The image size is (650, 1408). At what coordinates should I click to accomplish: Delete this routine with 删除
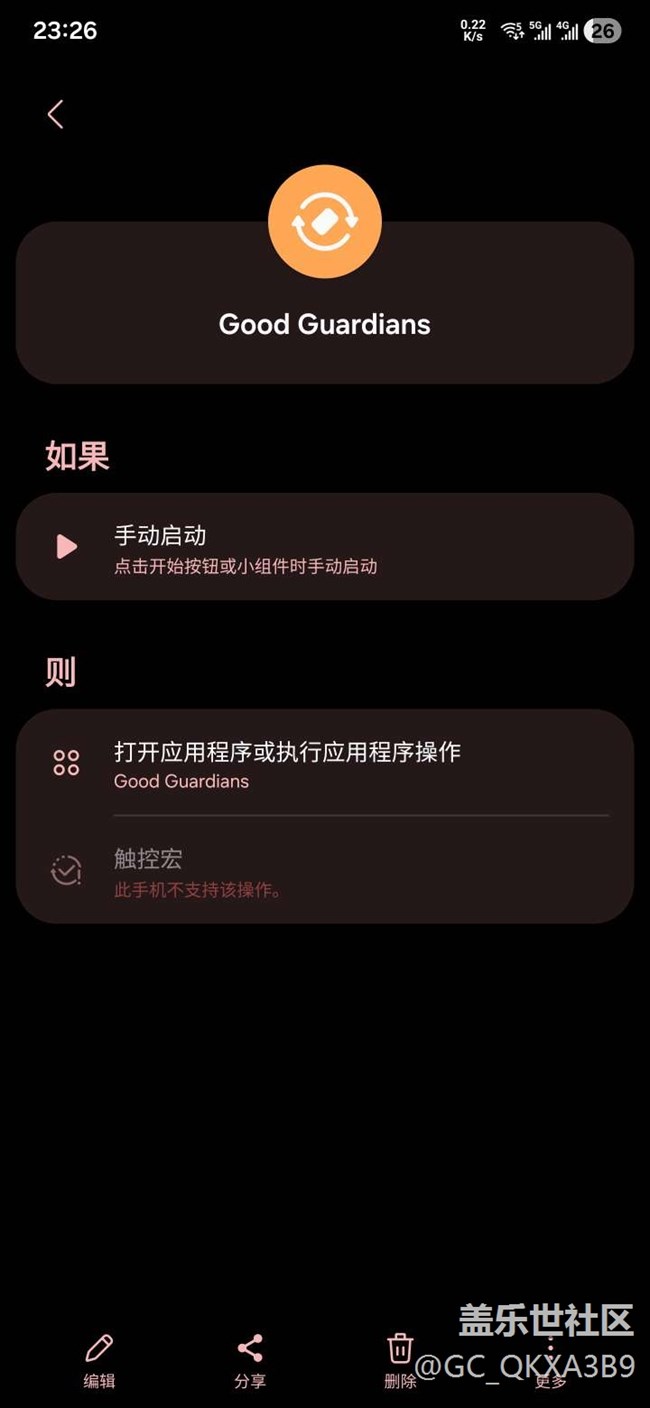coord(400,1358)
